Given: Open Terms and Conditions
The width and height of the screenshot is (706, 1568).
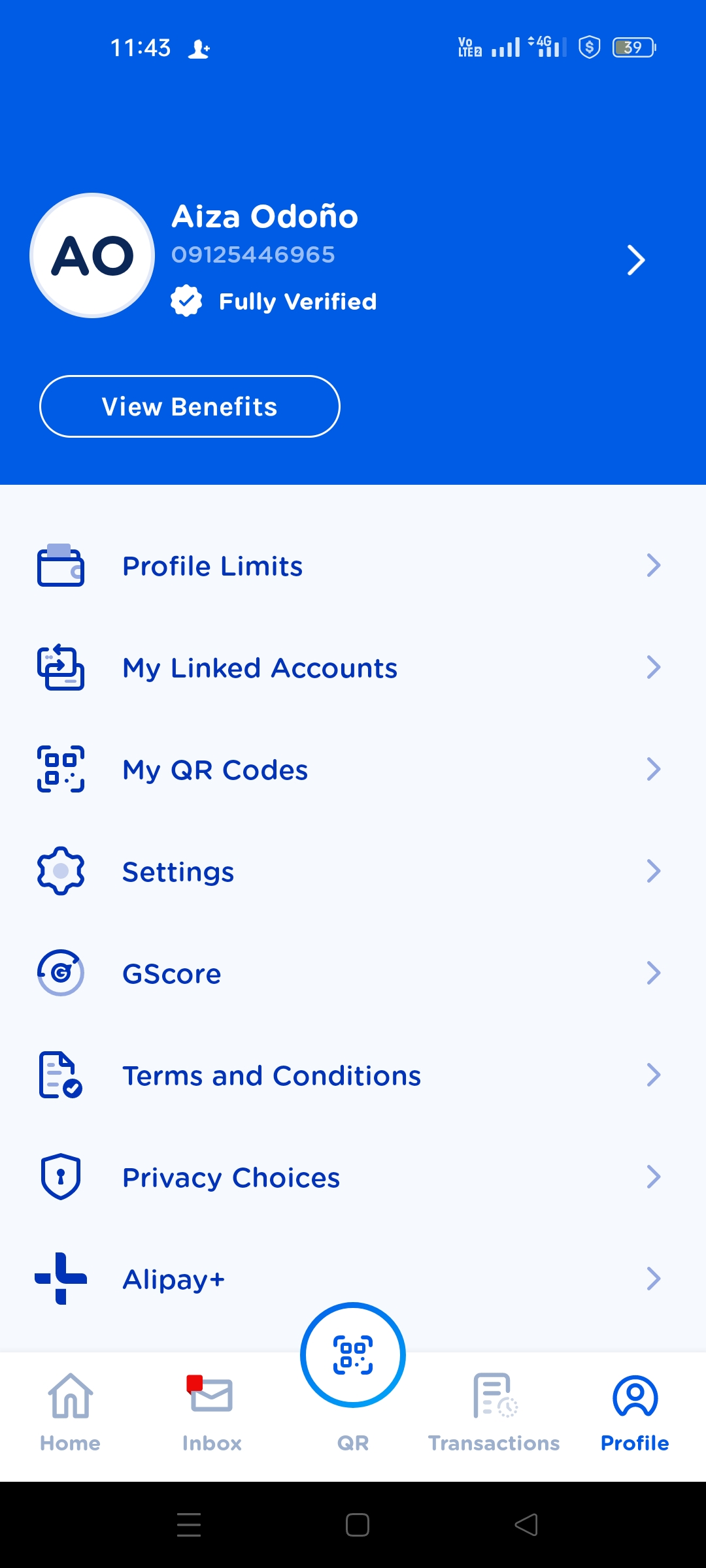Looking at the screenshot, I should pyautogui.click(x=353, y=1075).
